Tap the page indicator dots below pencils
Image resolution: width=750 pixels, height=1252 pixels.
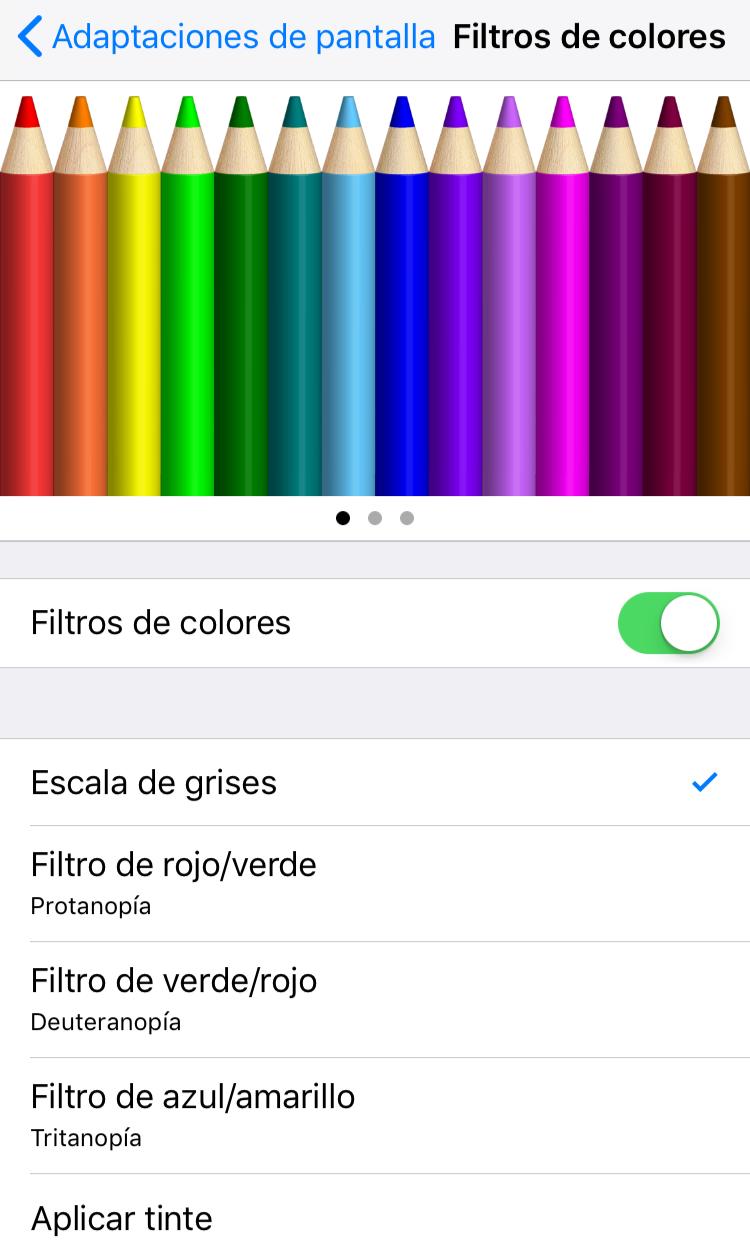point(375,518)
